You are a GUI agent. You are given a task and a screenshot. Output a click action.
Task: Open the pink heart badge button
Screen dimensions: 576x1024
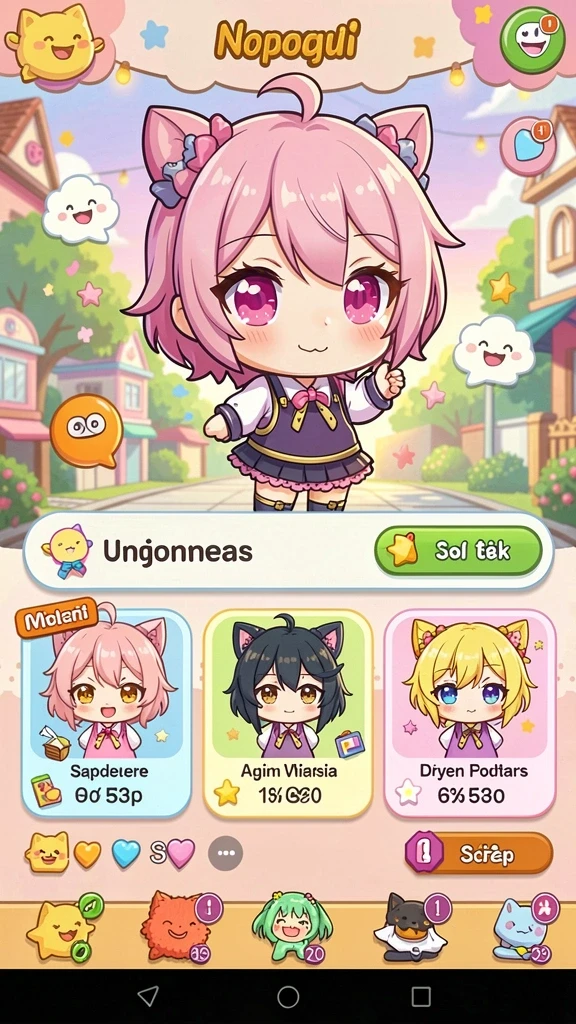tap(528, 146)
